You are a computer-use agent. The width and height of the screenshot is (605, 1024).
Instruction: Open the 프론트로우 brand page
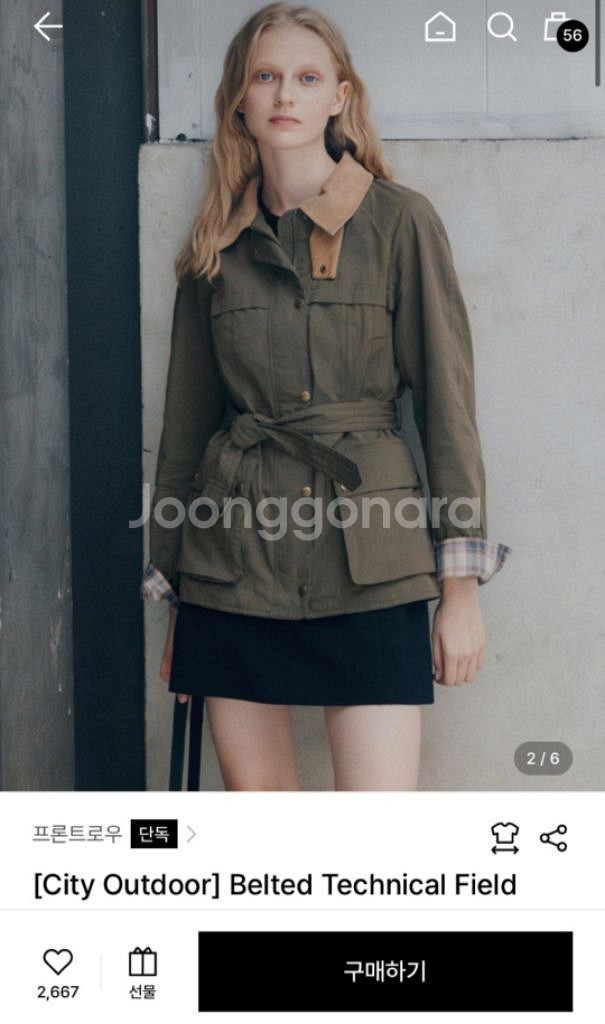(x=78, y=834)
